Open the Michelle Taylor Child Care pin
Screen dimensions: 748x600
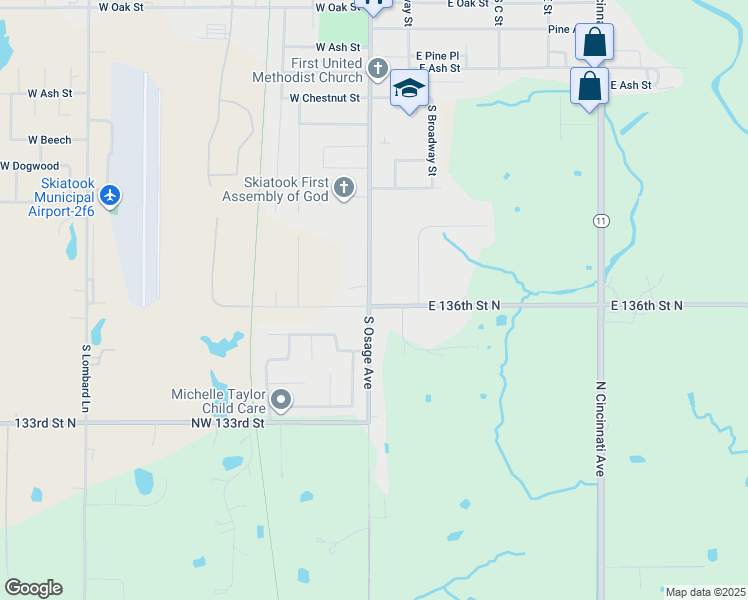click(x=281, y=400)
